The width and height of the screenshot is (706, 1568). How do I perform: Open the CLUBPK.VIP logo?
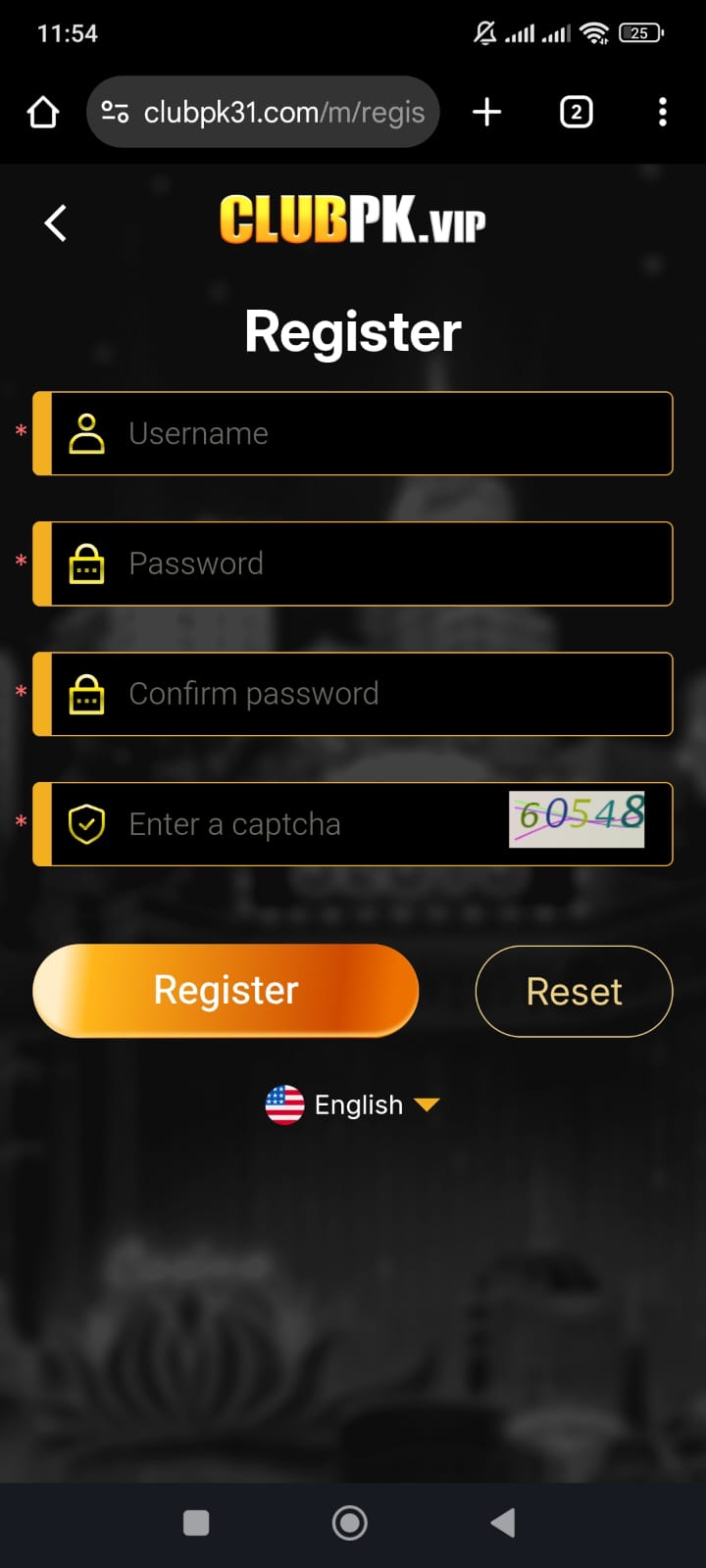point(352,221)
